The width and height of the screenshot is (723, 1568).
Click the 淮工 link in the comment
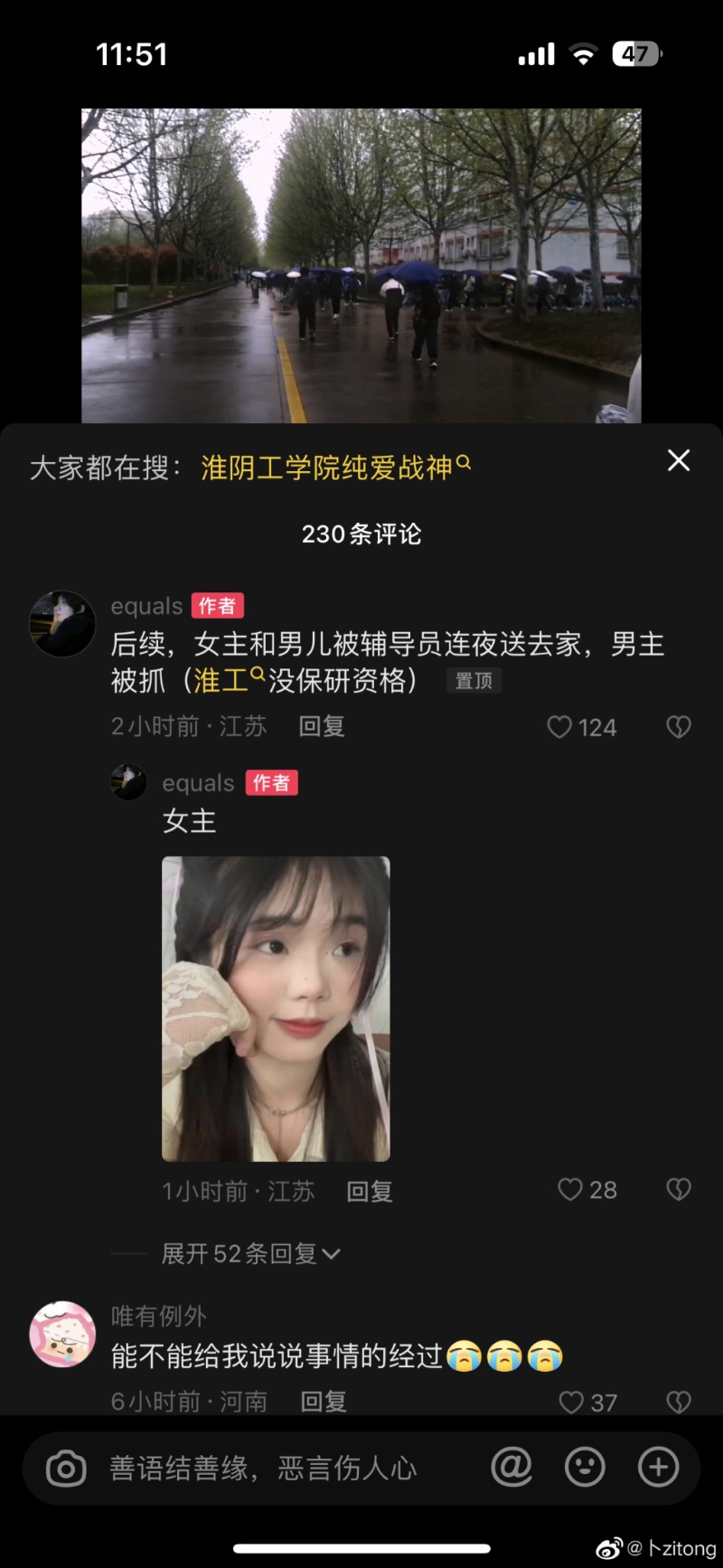[x=221, y=680]
